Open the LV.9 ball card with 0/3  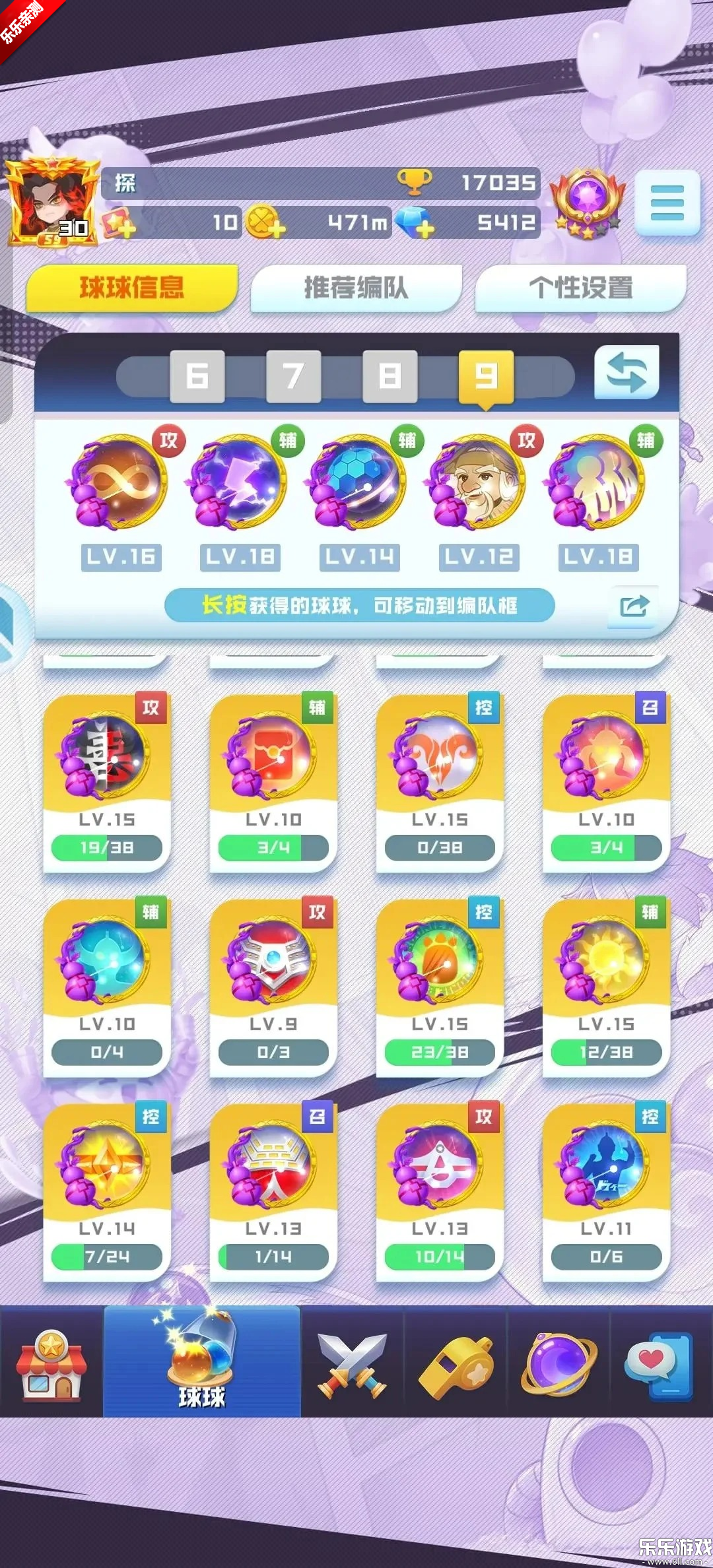[273, 987]
